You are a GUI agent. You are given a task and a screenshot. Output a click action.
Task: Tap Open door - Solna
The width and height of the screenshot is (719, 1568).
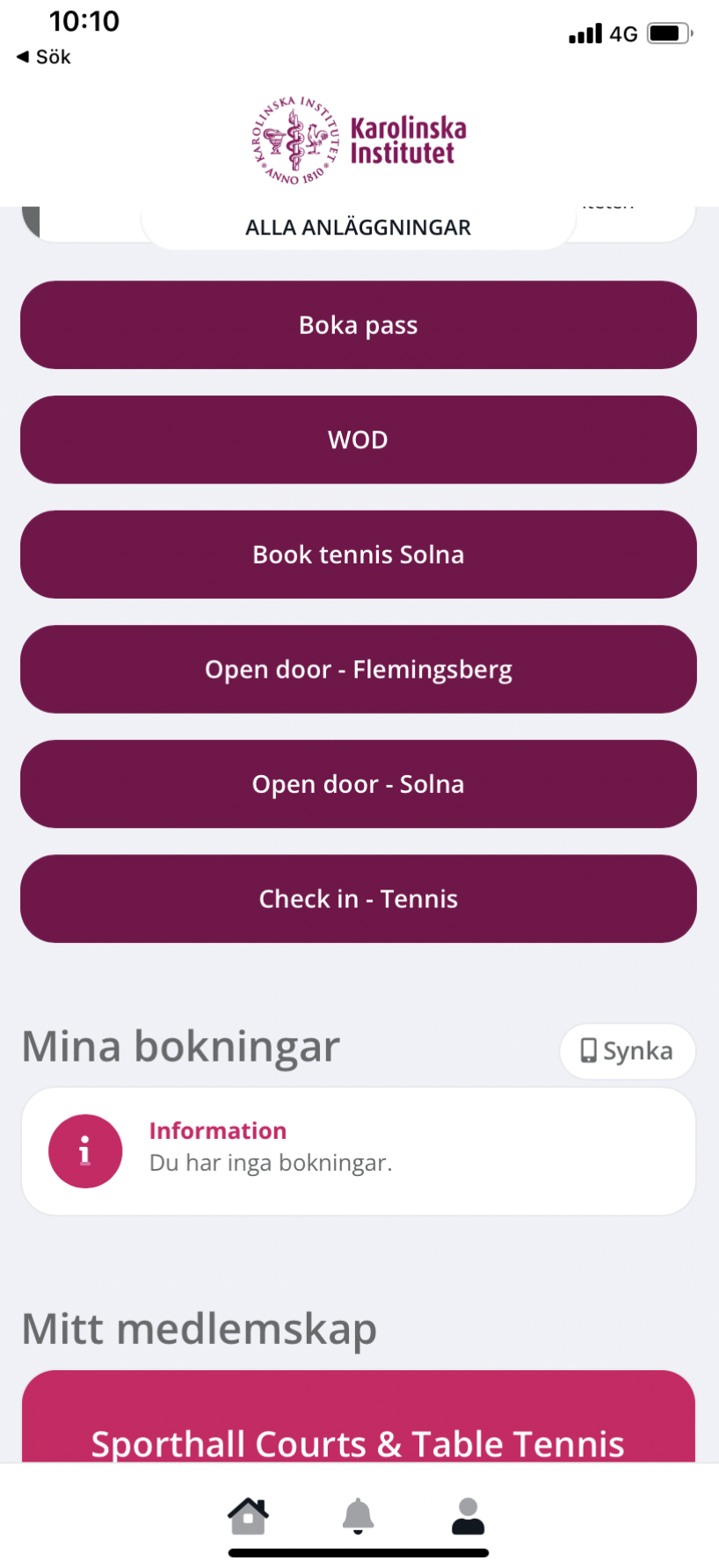[359, 784]
